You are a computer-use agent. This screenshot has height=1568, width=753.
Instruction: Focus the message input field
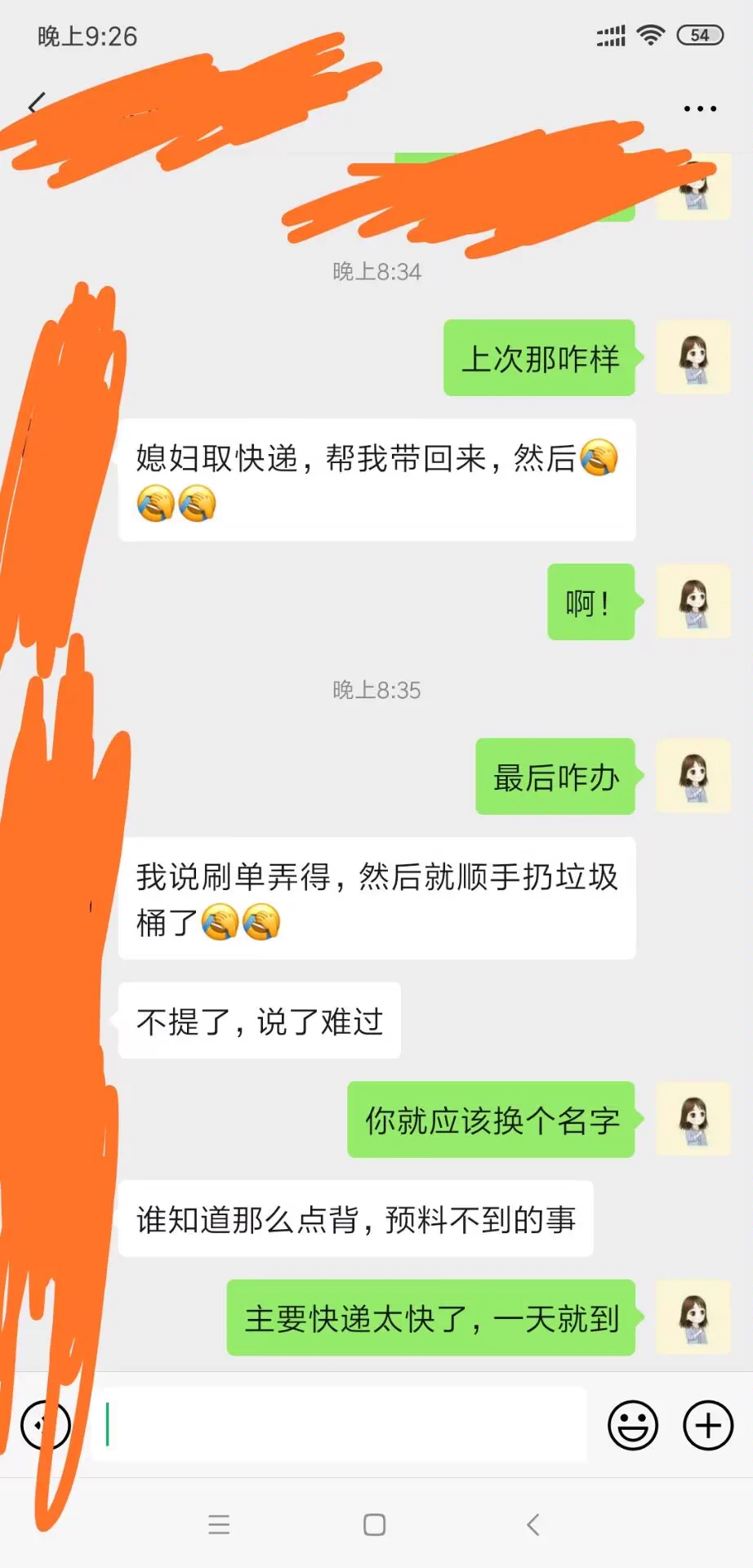[x=343, y=1425]
